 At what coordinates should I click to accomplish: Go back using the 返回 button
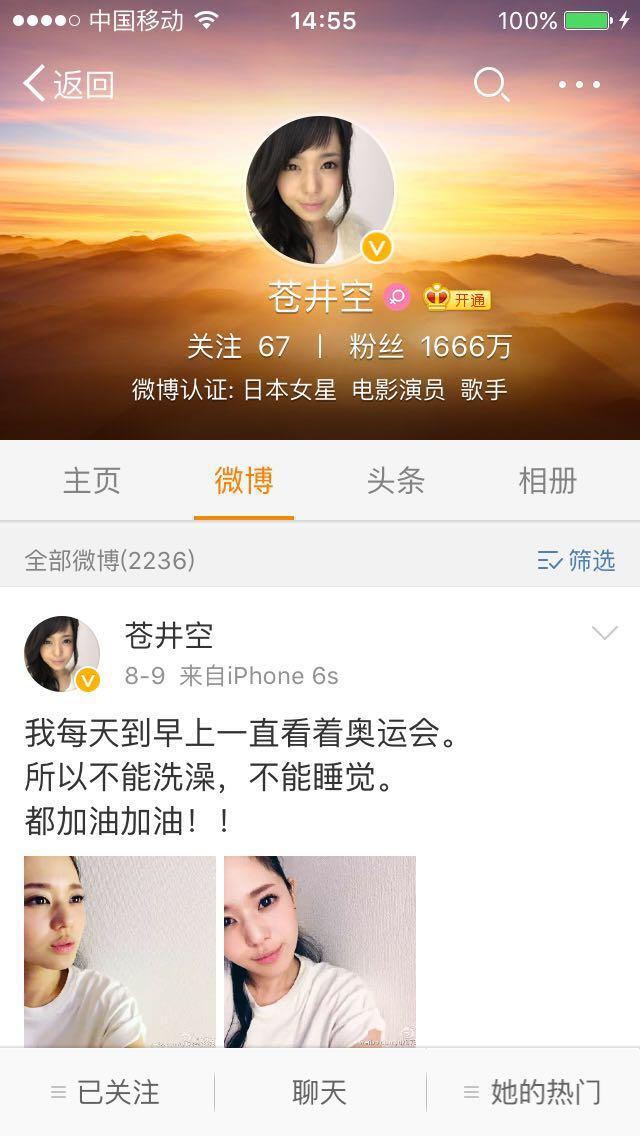click(x=68, y=85)
